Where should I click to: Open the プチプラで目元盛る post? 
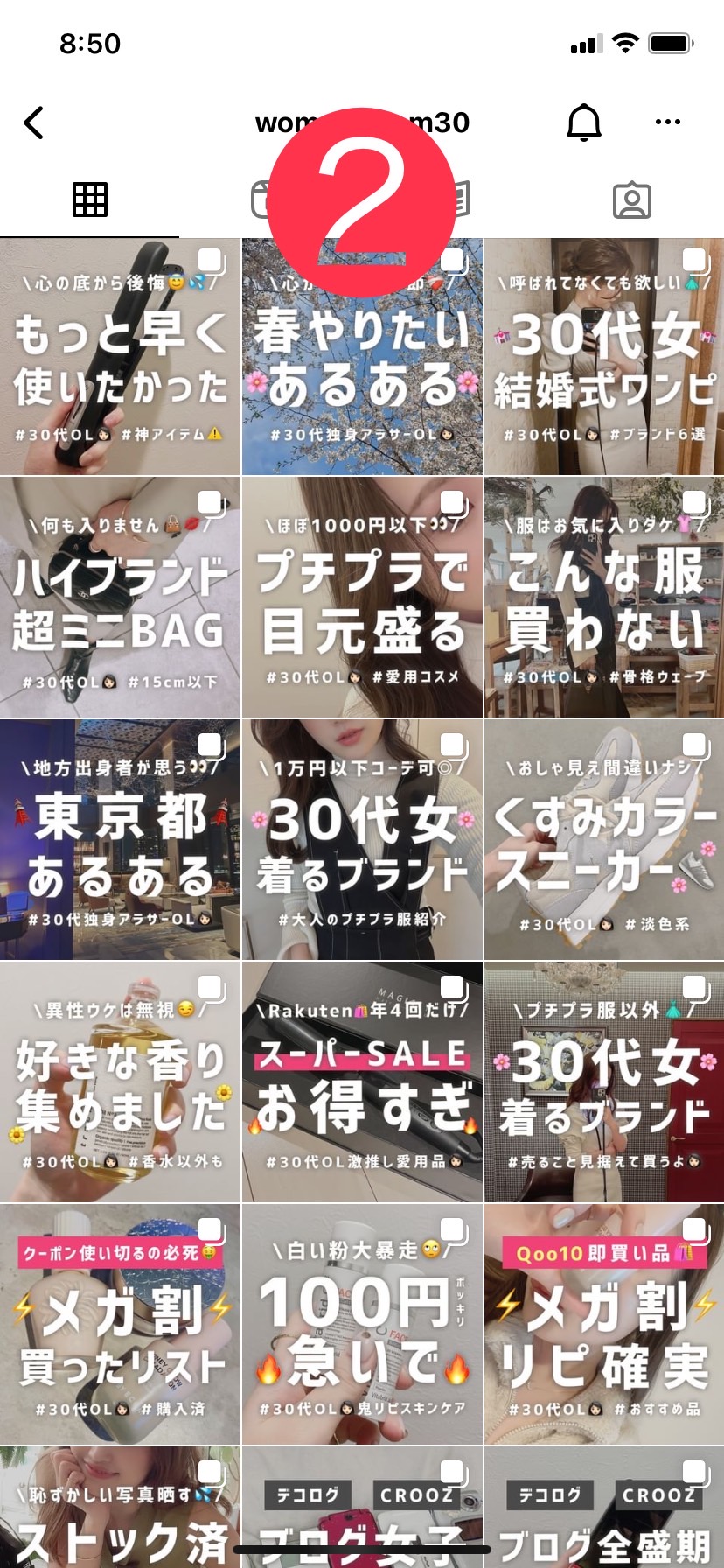(362, 598)
